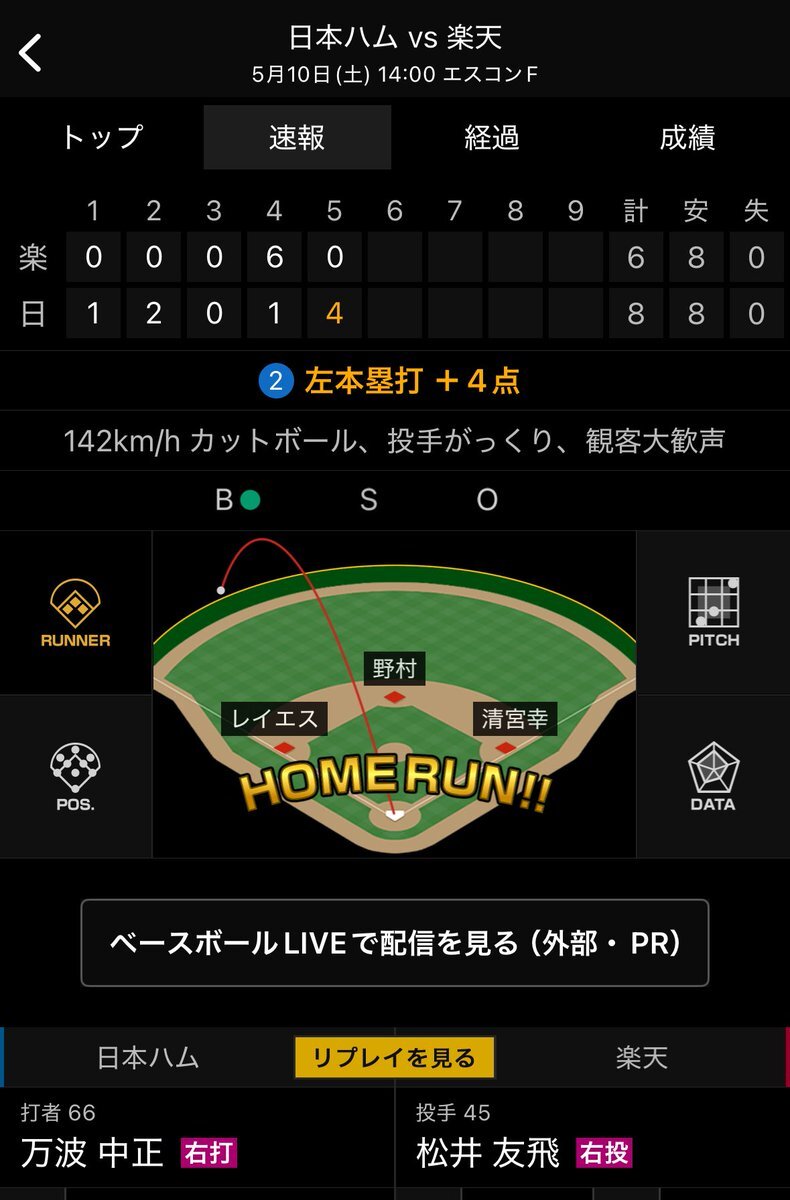The image size is (790, 1200).
Task: Show the POS. fielding positions view
Action: tap(76, 777)
